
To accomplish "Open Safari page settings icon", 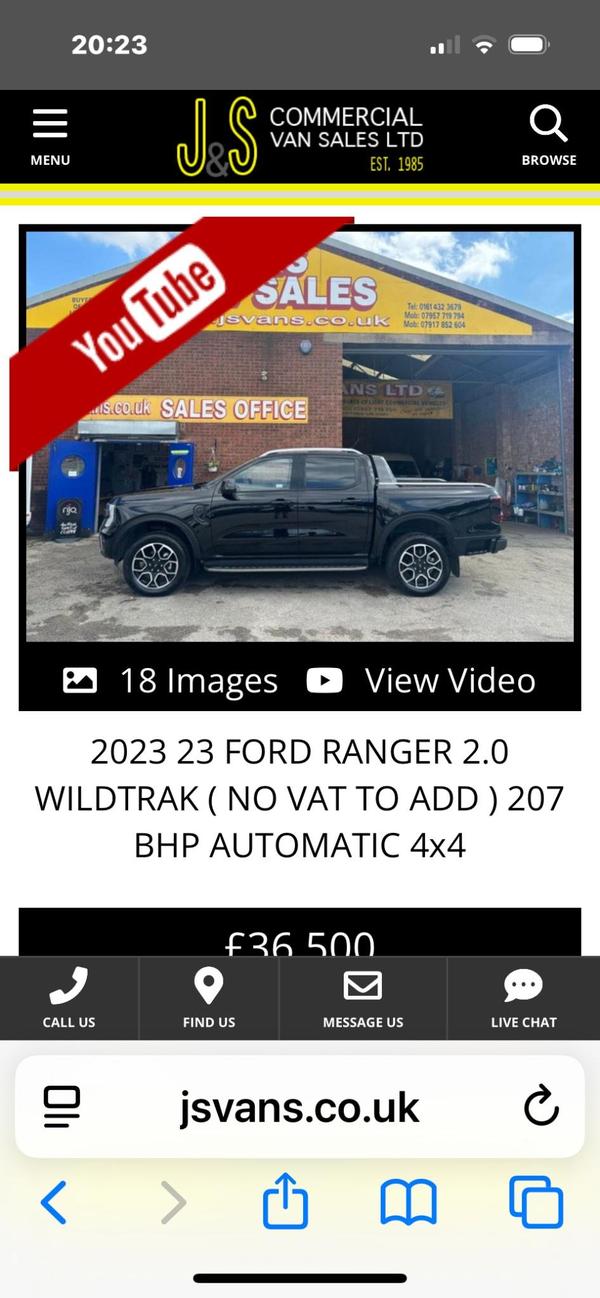I will (x=62, y=1107).
